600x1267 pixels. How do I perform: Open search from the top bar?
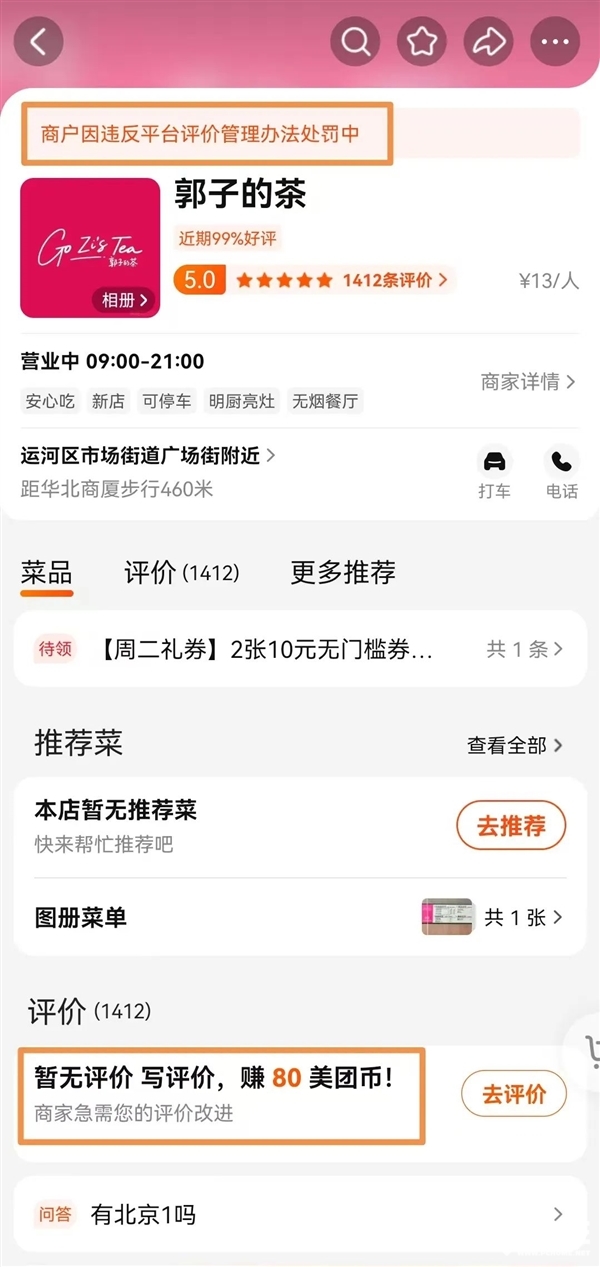pos(355,41)
